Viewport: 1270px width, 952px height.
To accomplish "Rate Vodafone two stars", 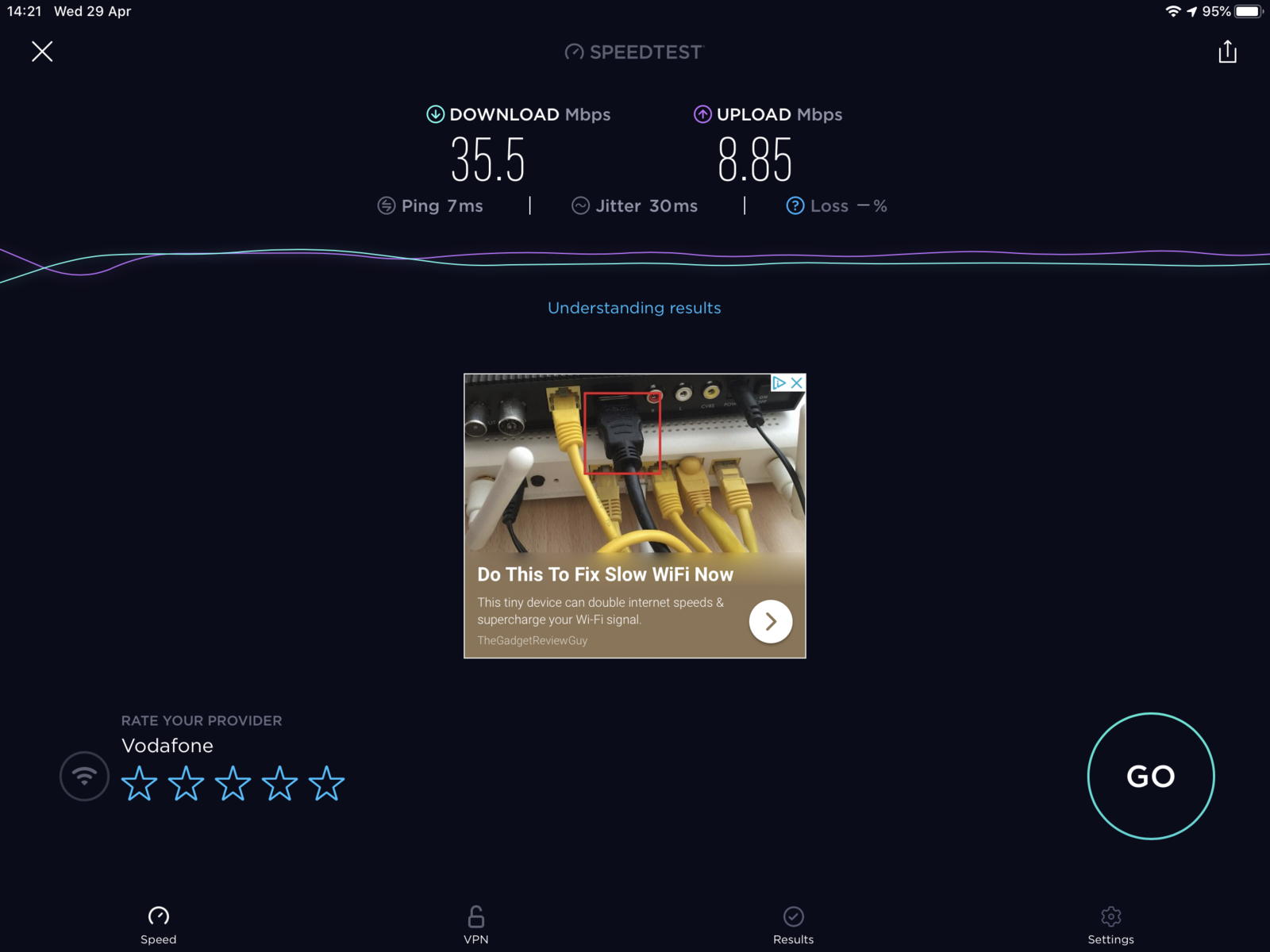I will [186, 784].
